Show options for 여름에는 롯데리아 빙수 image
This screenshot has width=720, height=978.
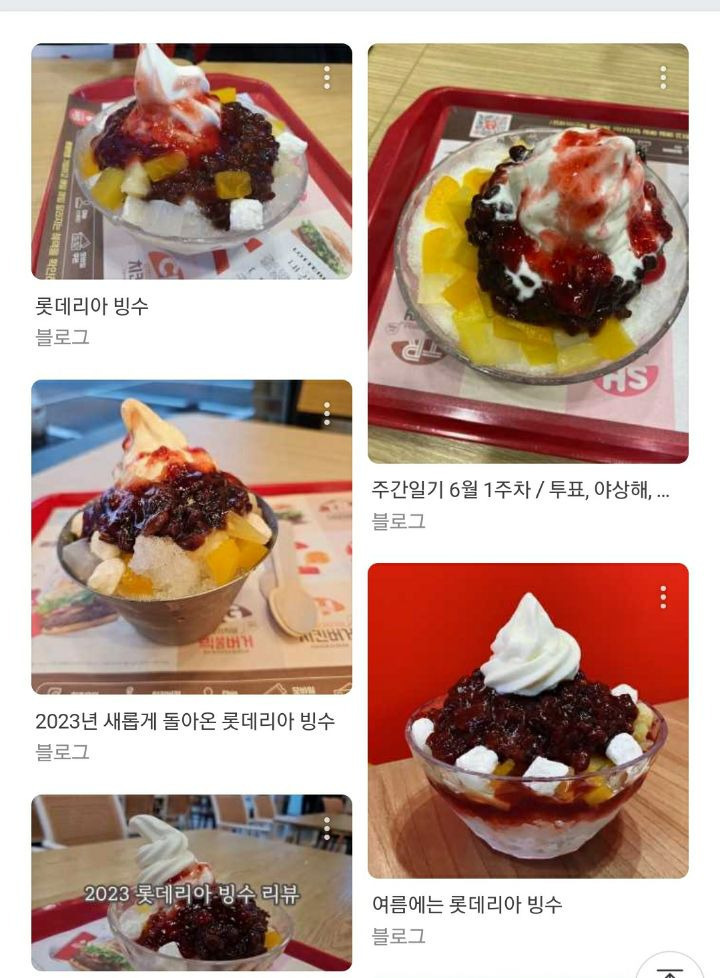(x=663, y=597)
